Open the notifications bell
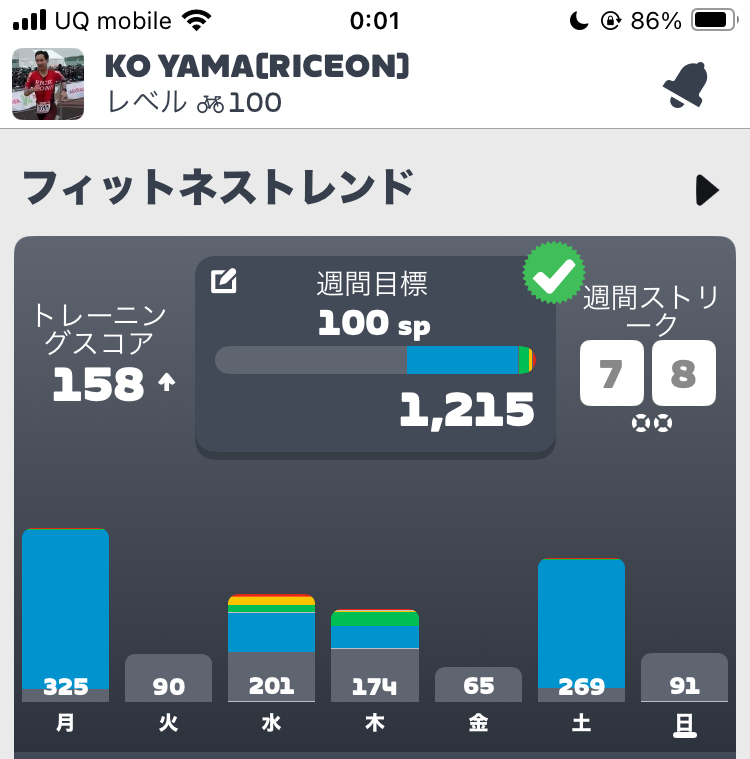Screen dimensions: 750x759 point(684,87)
